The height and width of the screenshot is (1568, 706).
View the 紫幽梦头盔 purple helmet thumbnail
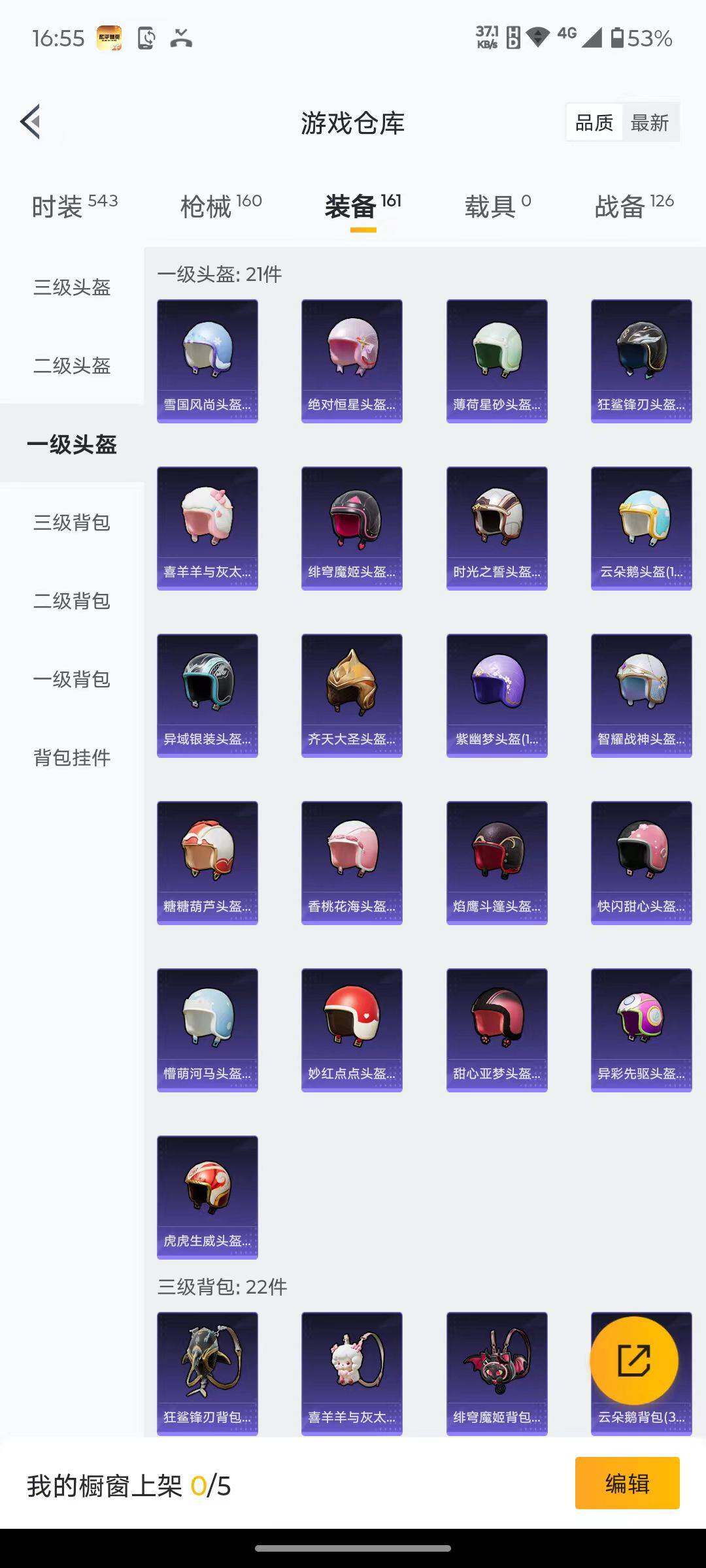point(497,689)
